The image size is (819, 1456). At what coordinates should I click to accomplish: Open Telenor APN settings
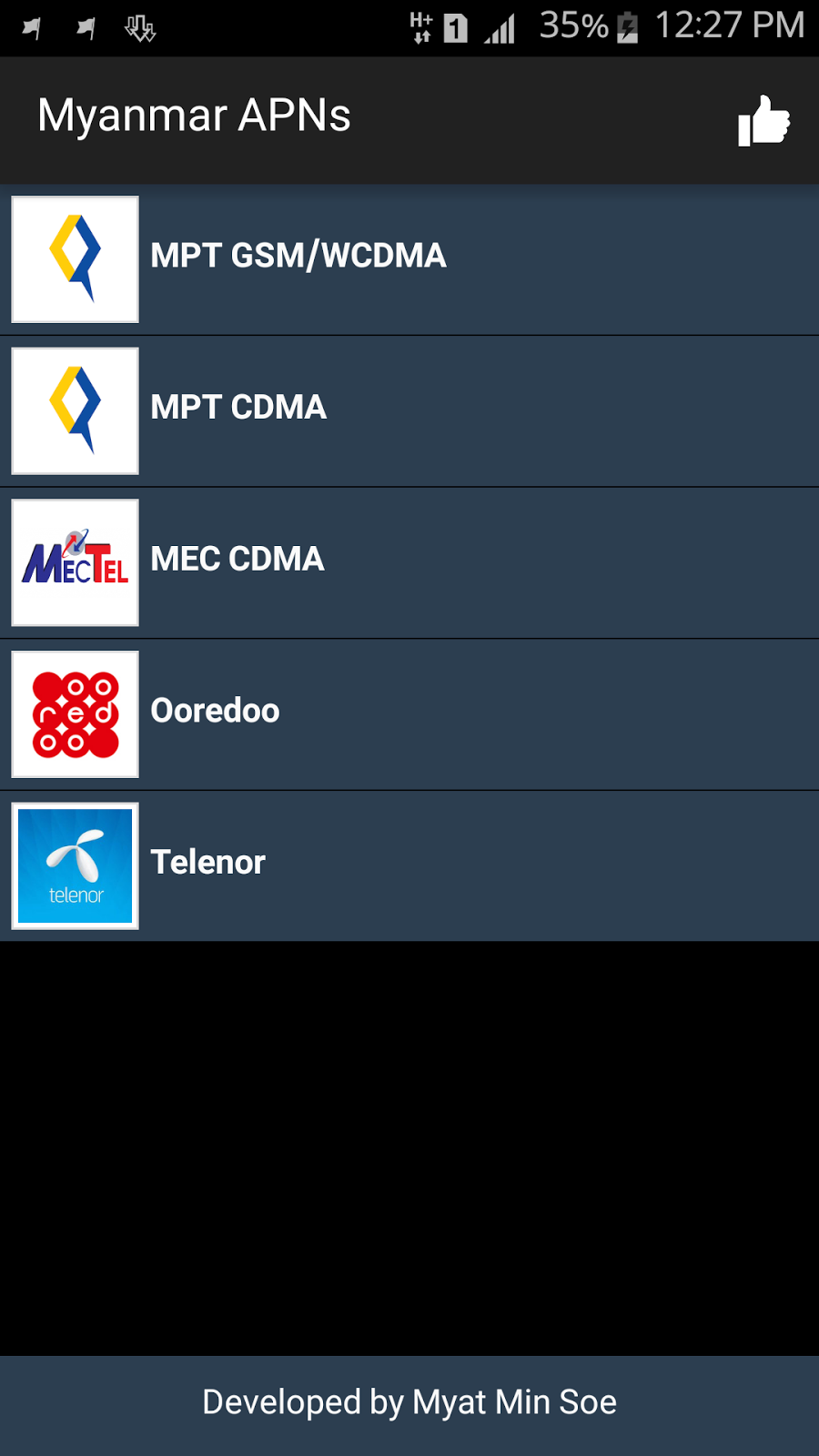(409, 866)
